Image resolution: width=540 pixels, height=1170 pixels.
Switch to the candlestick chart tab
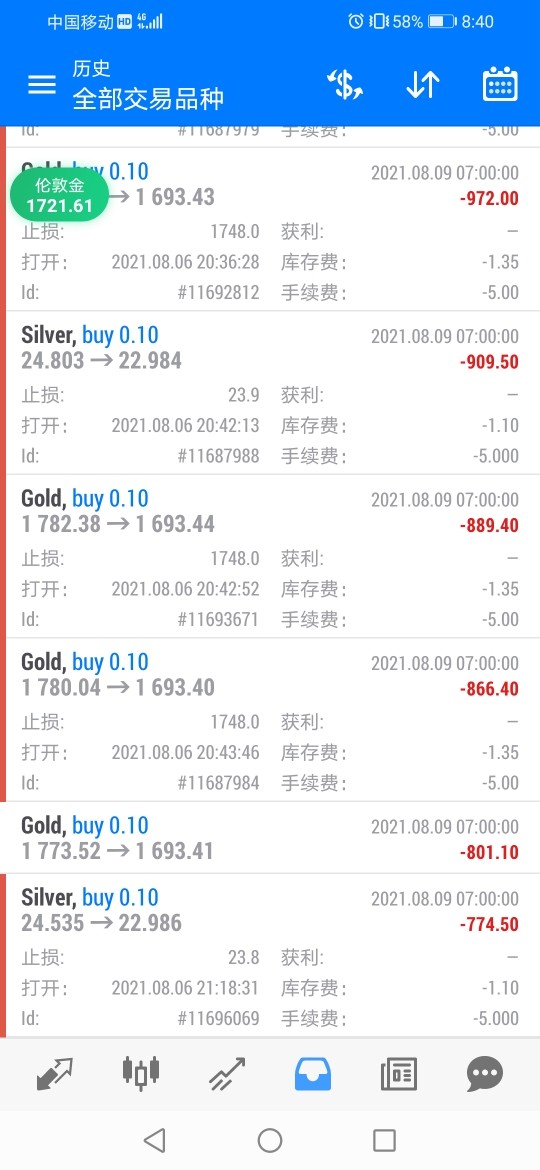pos(141,1072)
